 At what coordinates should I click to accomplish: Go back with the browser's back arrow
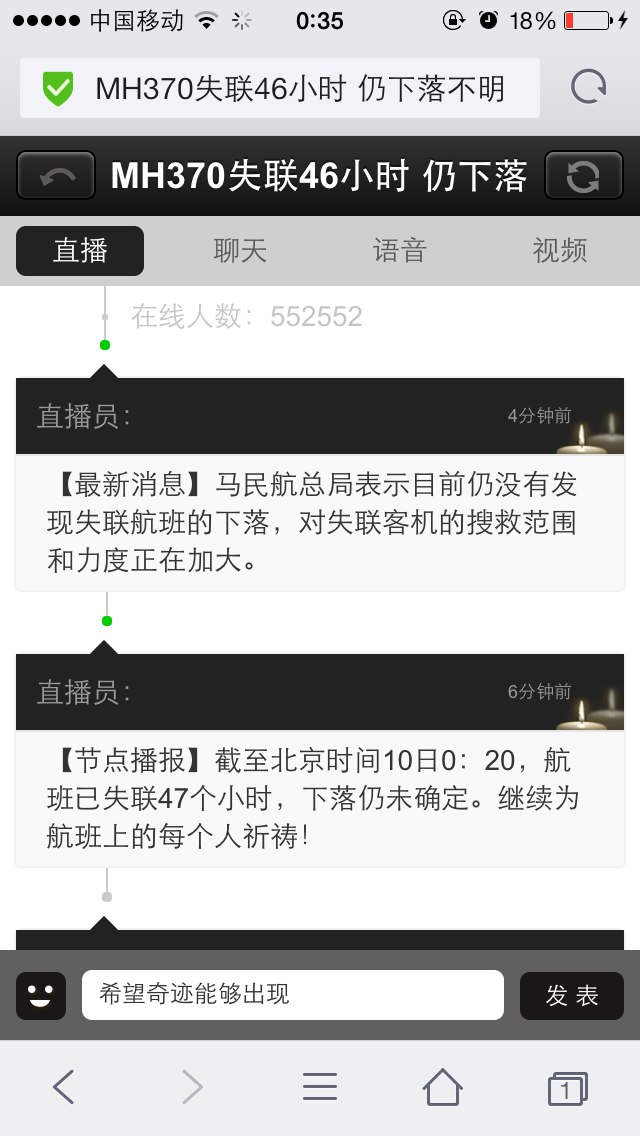pyautogui.click(x=64, y=1087)
